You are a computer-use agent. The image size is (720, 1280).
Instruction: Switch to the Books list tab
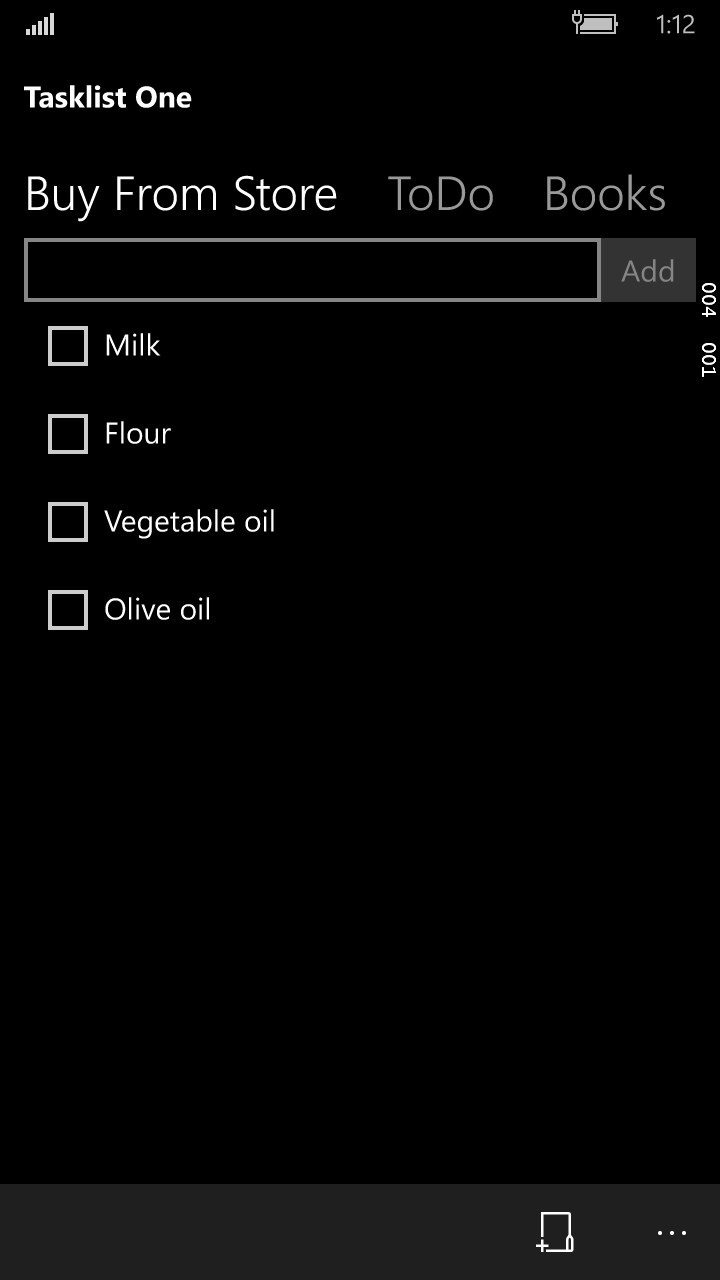pyautogui.click(x=605, y=194)
